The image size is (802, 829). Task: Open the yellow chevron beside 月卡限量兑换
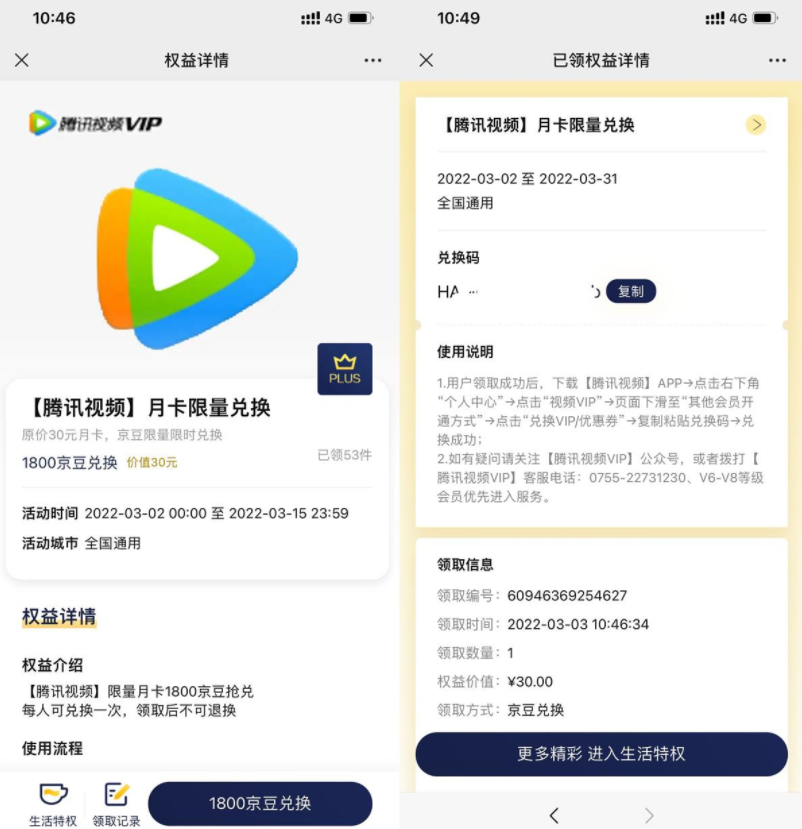(x=756, y=125)
